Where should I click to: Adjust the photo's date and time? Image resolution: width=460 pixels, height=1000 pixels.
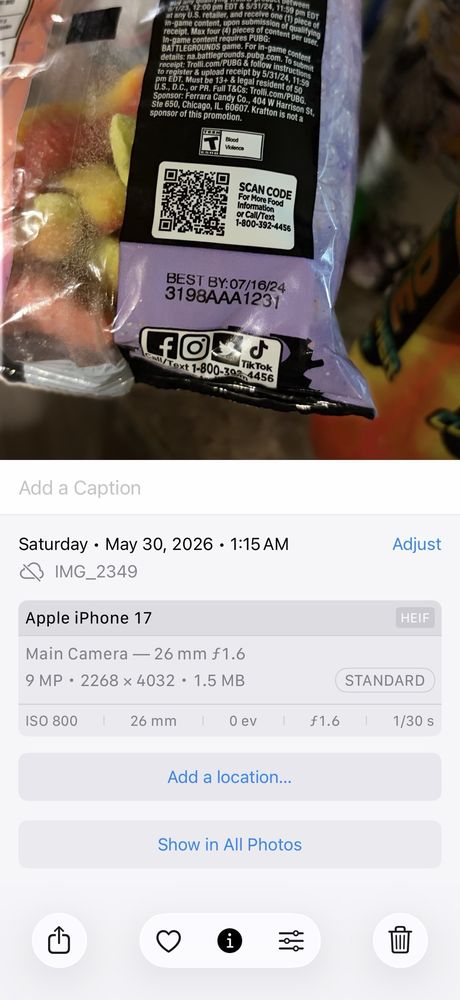417,544
